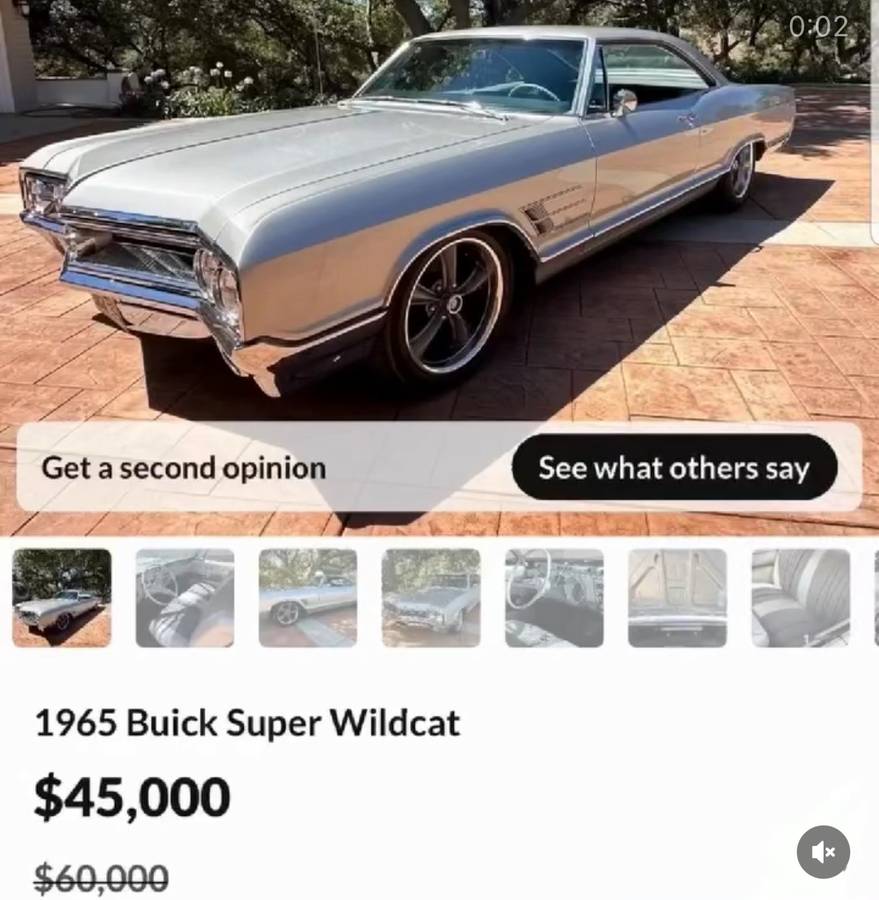Tap the Get a second opinion banner
879x900 pixels.
[183, 467]
